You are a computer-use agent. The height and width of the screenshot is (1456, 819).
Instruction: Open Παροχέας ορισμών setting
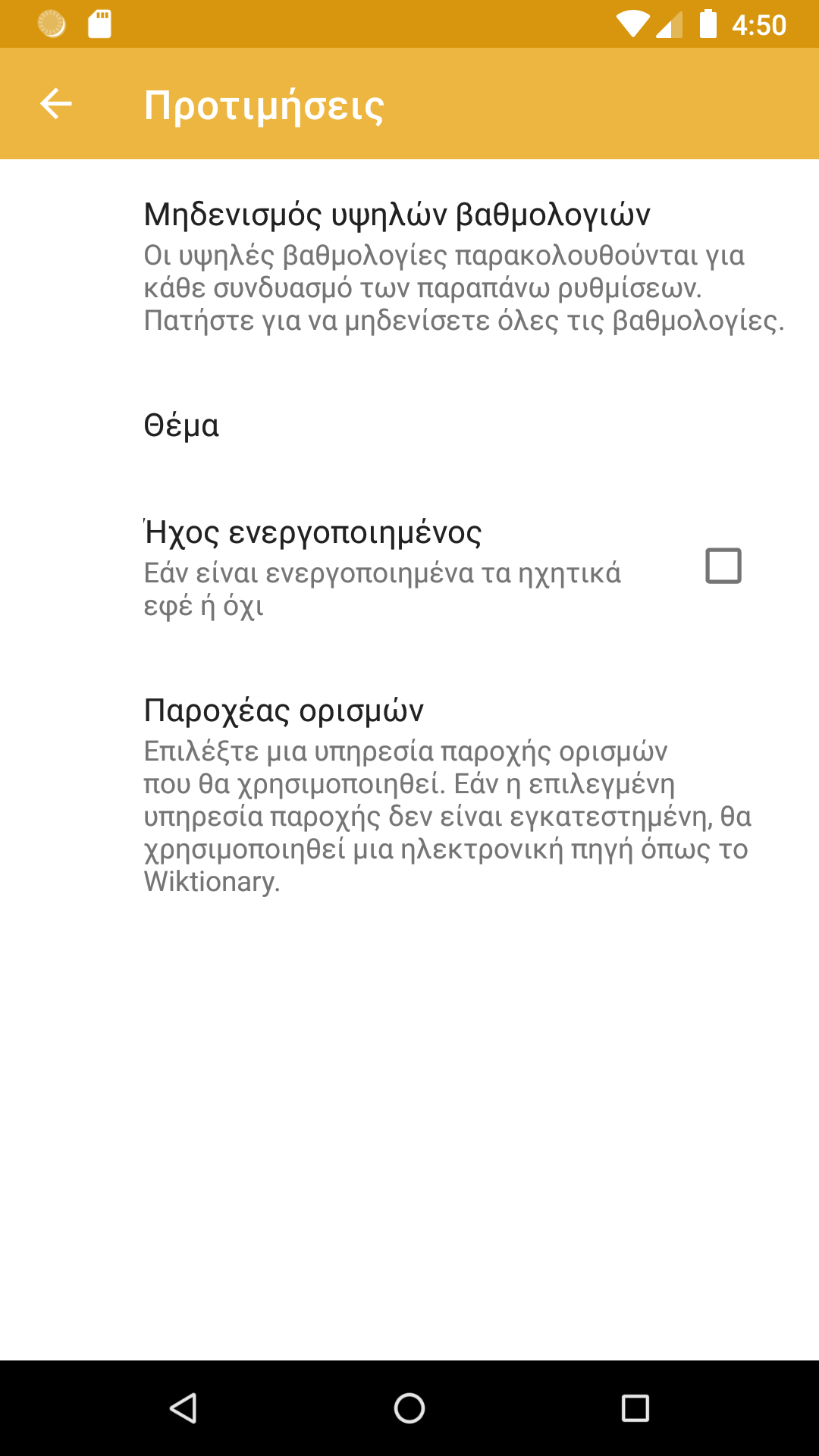[409, 792]
